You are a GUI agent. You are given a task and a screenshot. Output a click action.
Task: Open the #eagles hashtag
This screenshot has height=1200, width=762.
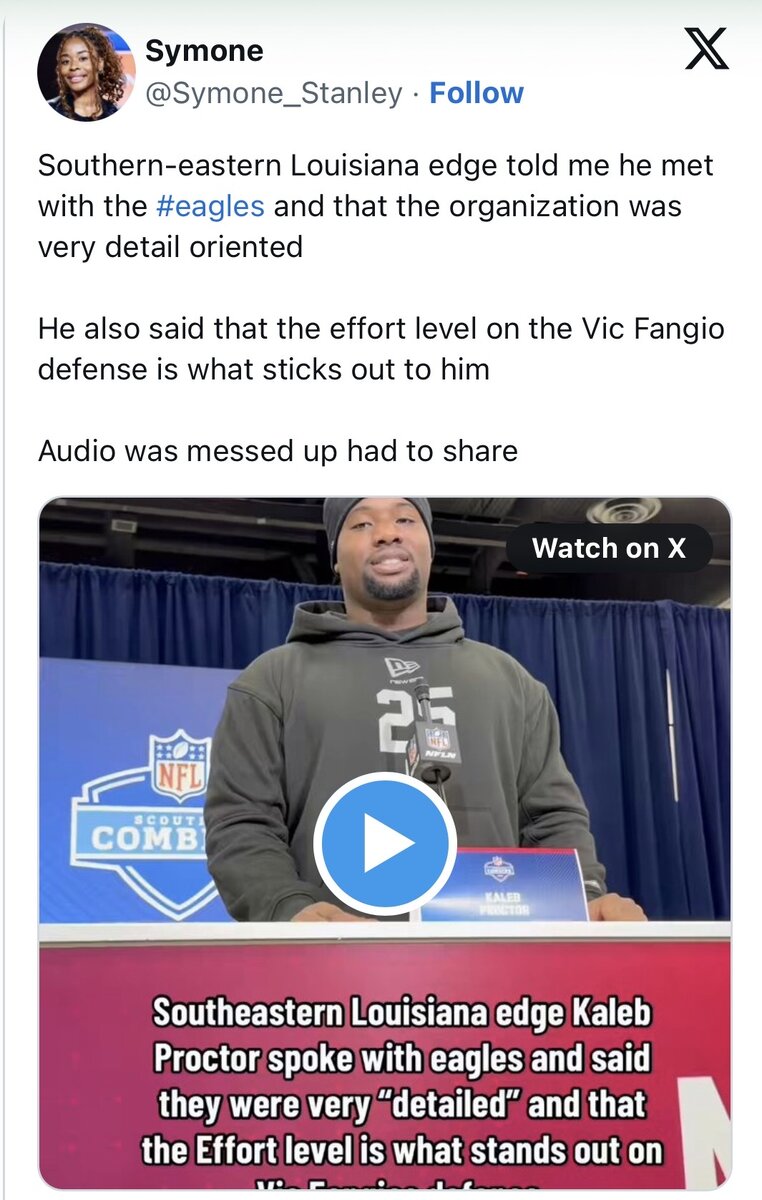click(211, 206)
